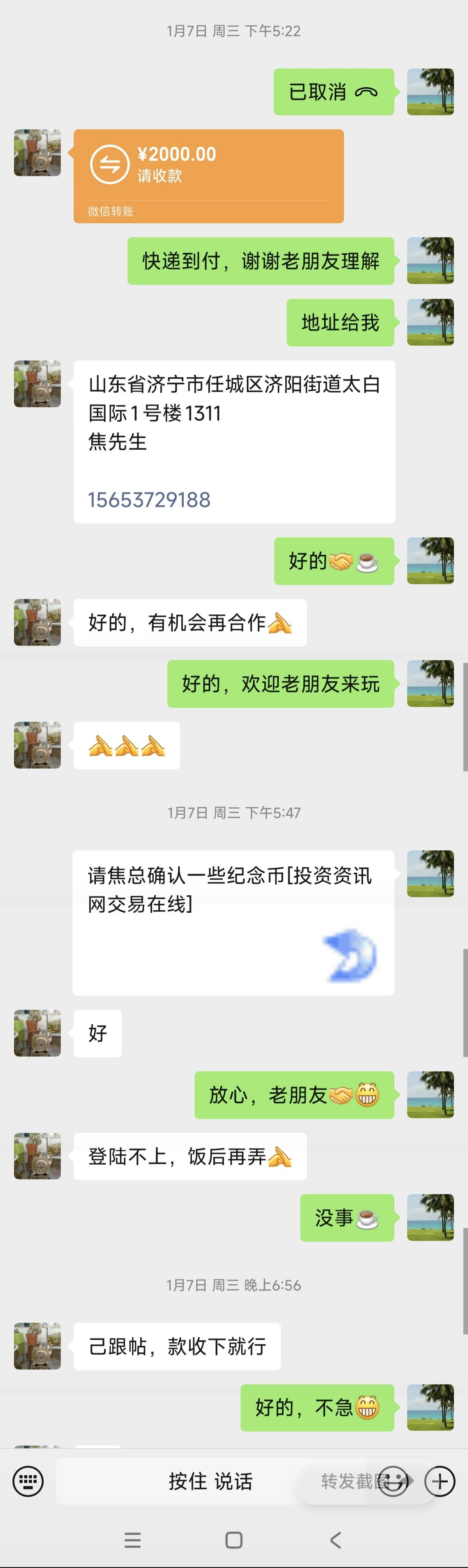
Task: Go back with the system back button
Action: point(336,1540)
